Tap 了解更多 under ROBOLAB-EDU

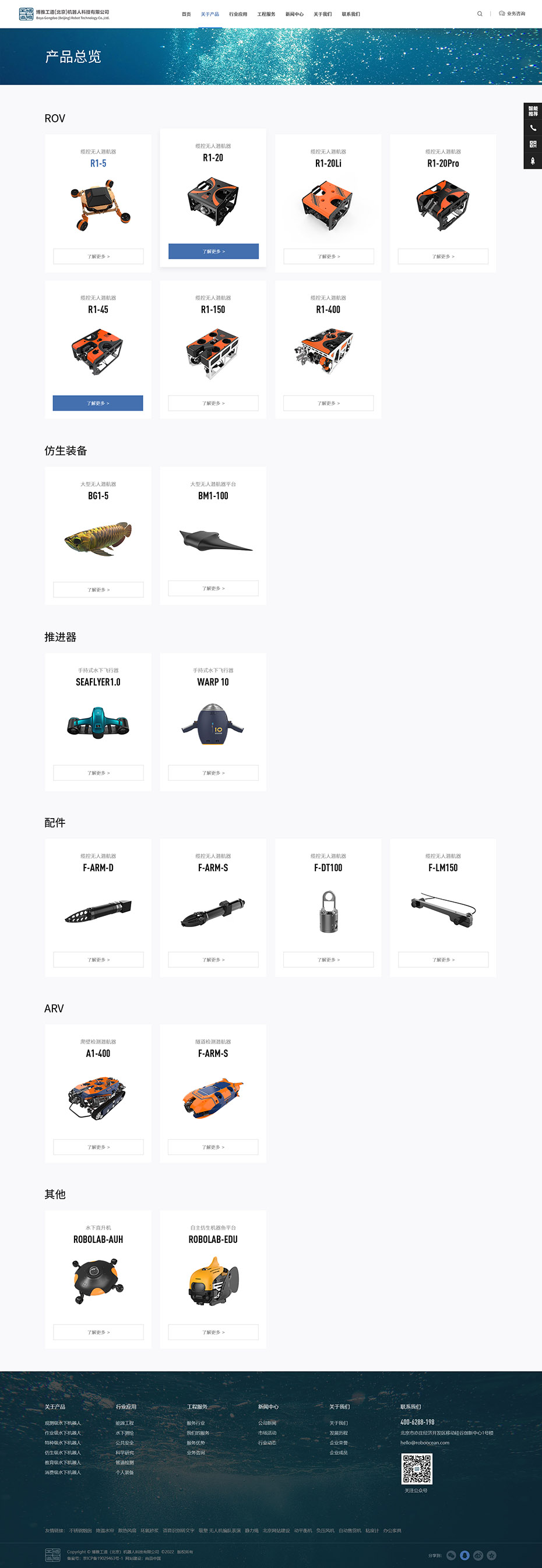213,1332
